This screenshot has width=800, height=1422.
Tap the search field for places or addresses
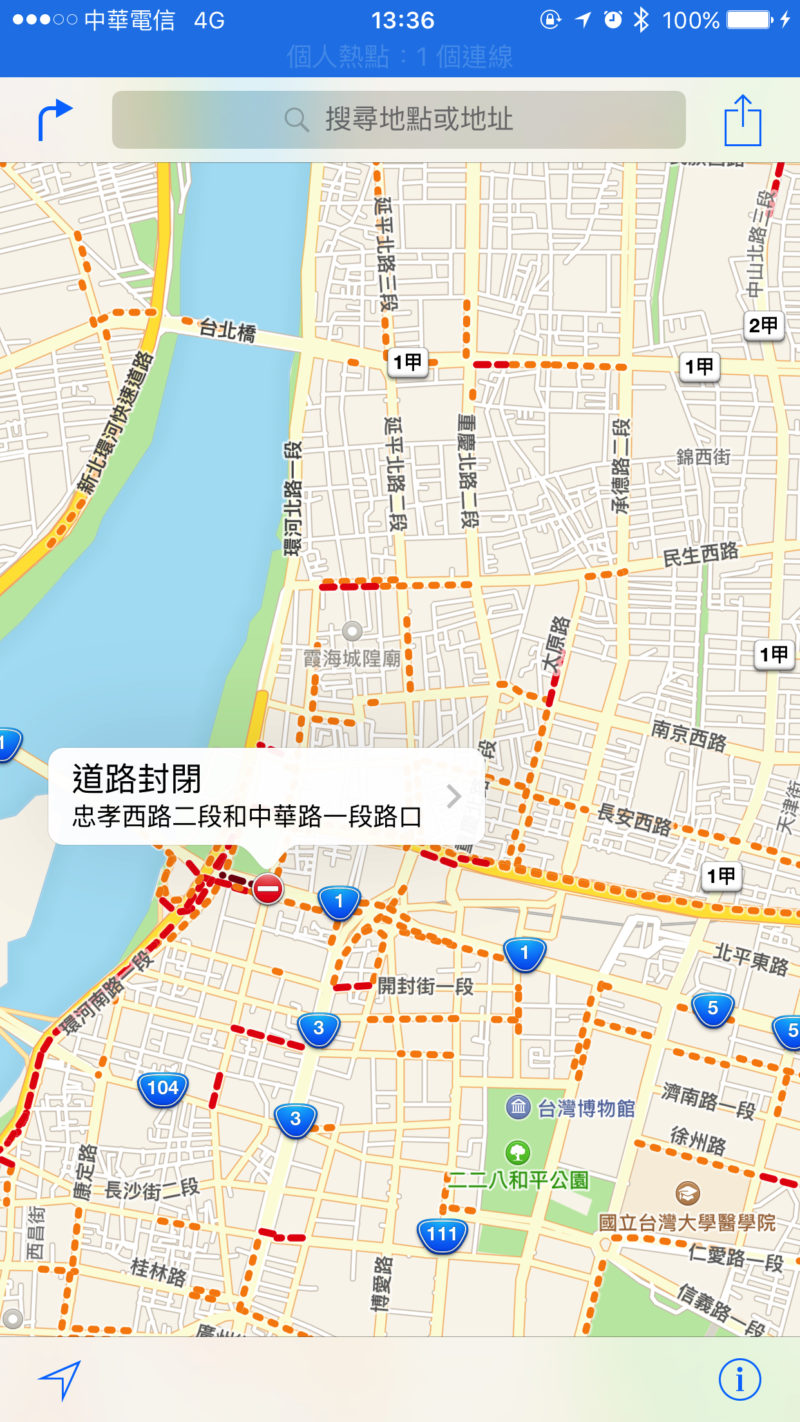[x=399, y=120]
